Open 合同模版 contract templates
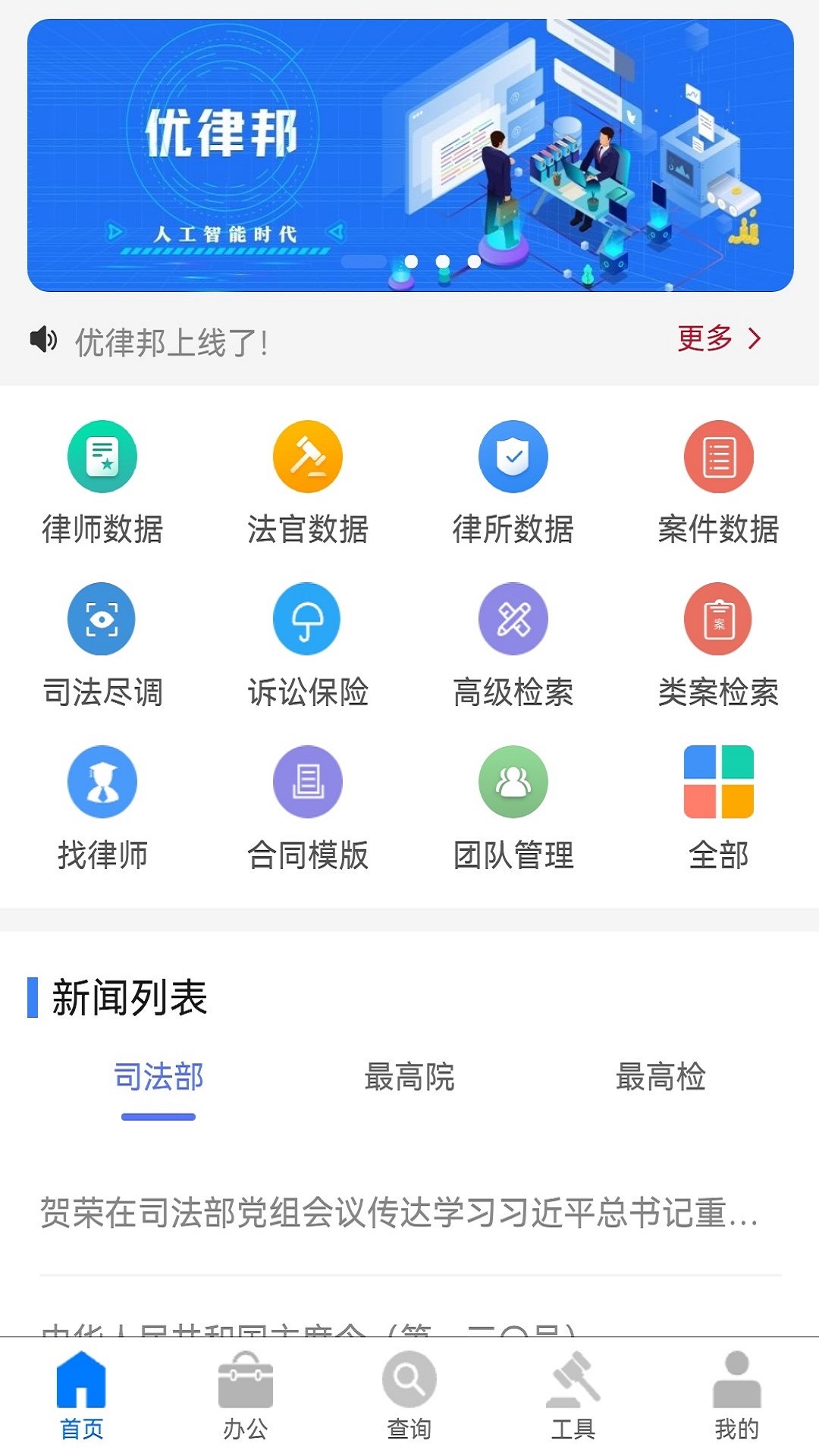Image resolution: width=819 pixels, height=1456 pixels. (x=307, y=811)
